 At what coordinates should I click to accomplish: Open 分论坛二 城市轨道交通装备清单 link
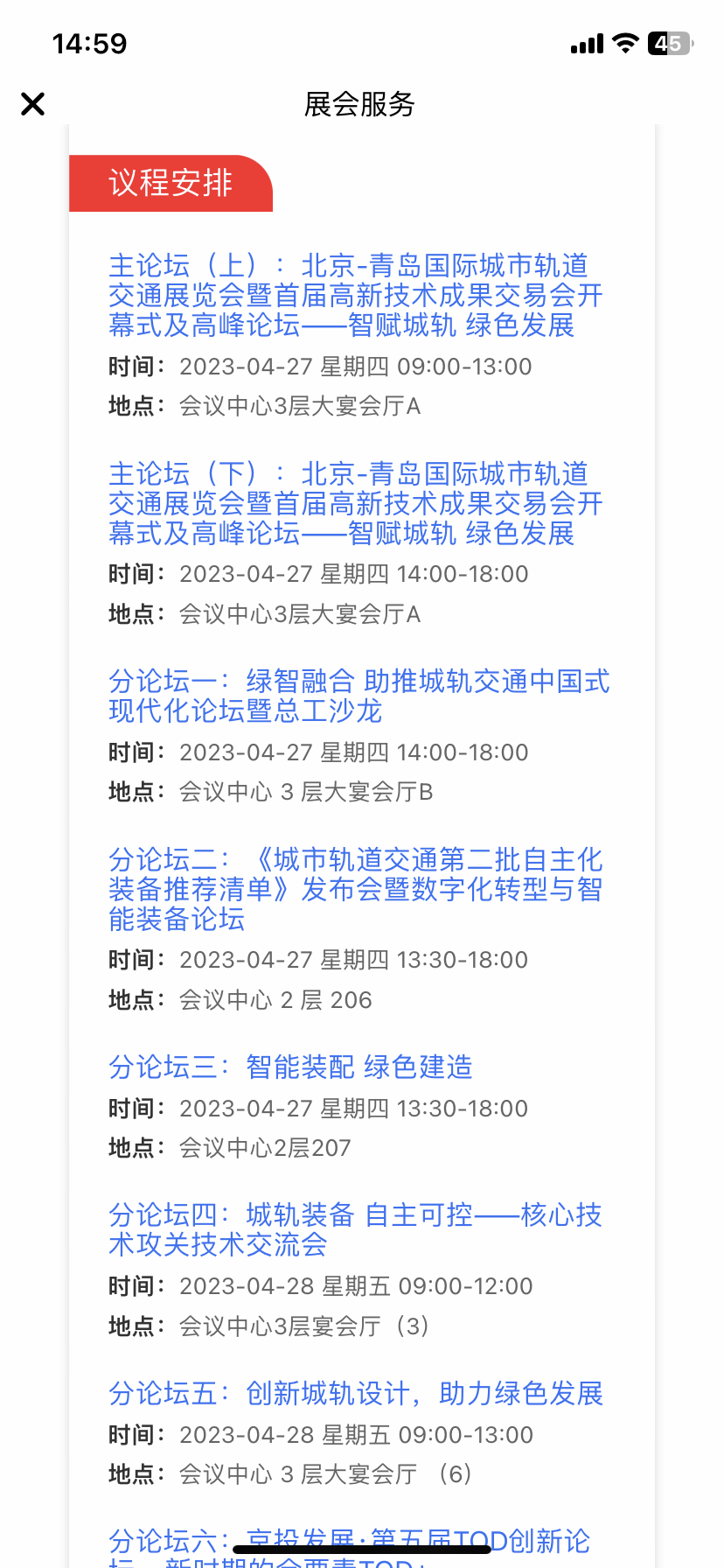coord(356,890)
